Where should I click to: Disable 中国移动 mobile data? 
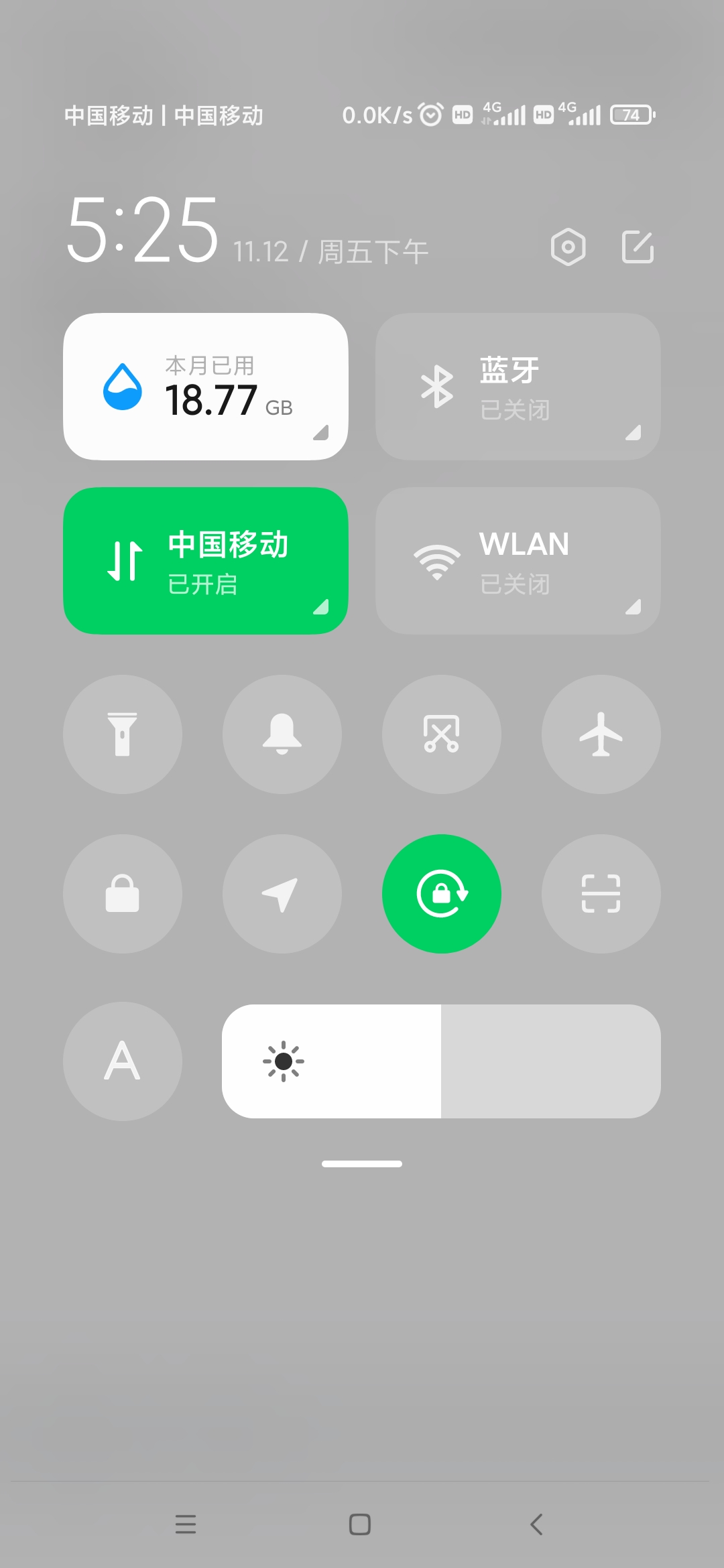206,561
